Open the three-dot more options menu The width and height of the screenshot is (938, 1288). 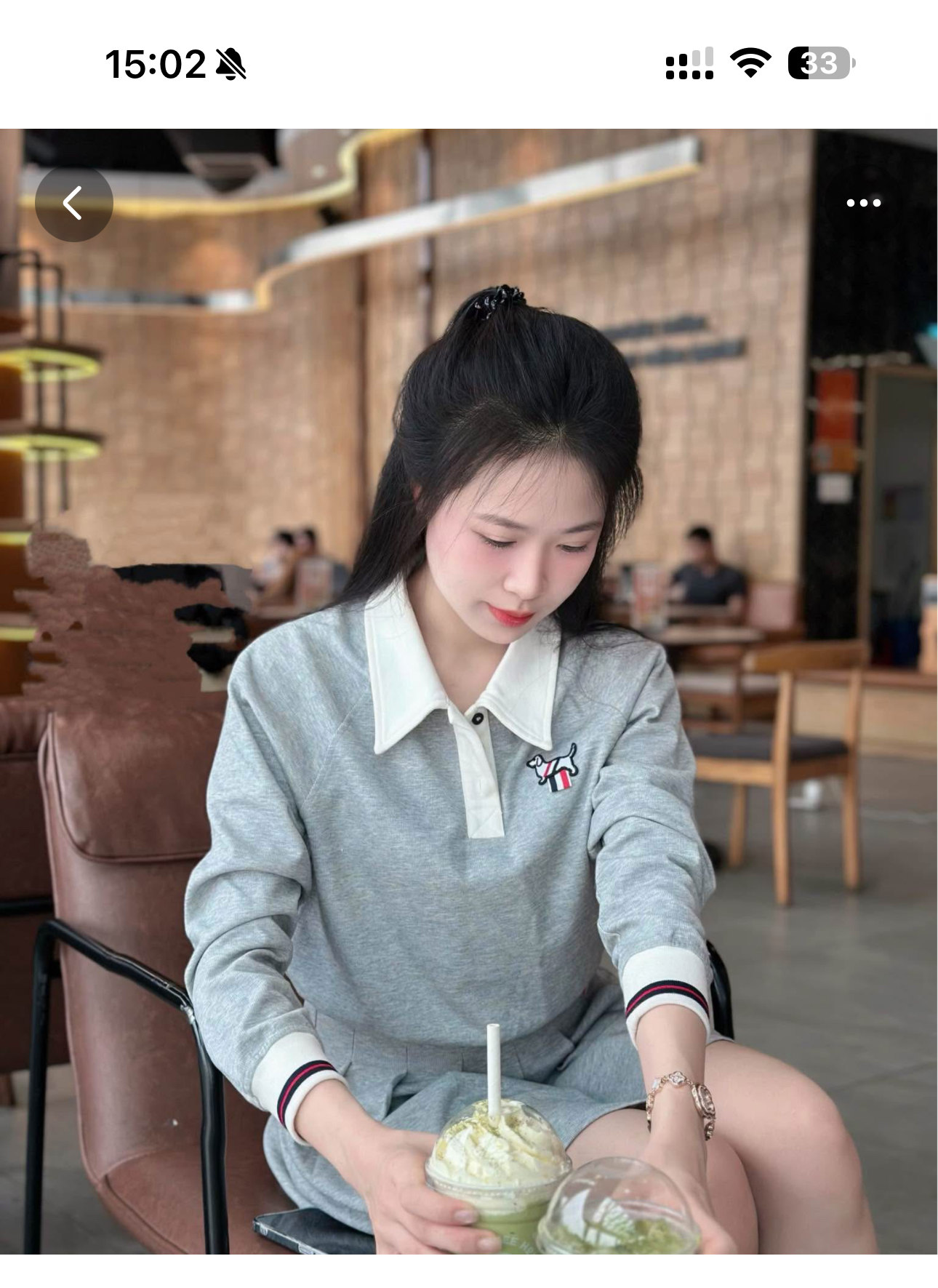pyautogui.click(x=863, y=203)
